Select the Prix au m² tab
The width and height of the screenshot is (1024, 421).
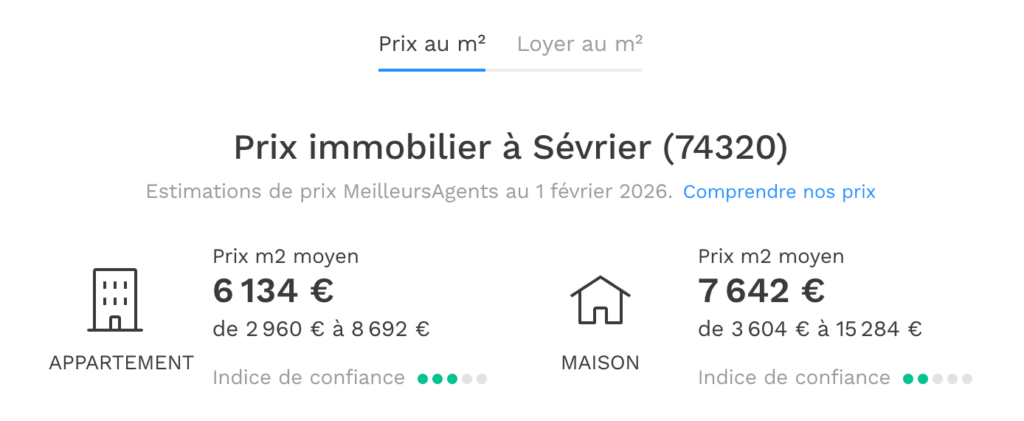pos(432,44)
